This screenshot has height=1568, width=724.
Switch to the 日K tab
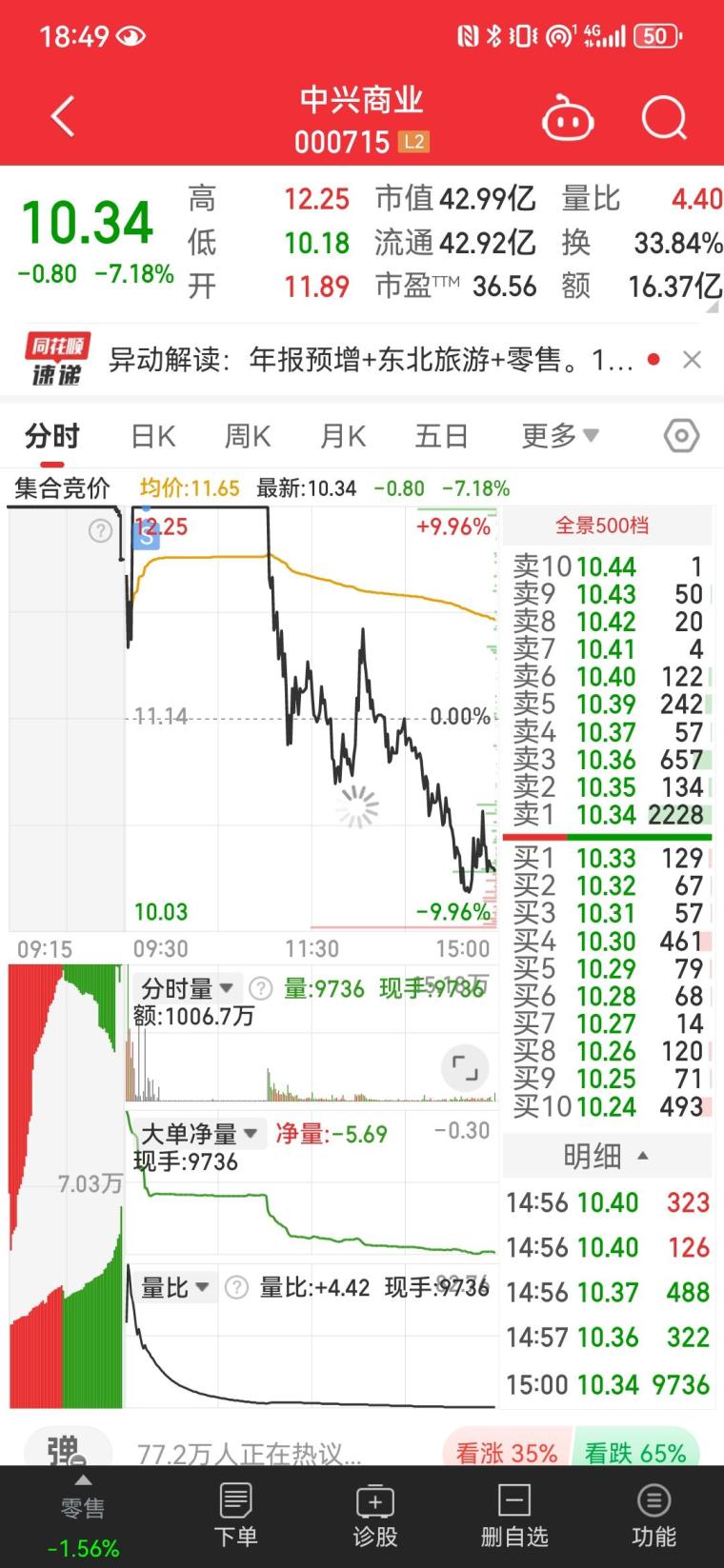point(153,436)
